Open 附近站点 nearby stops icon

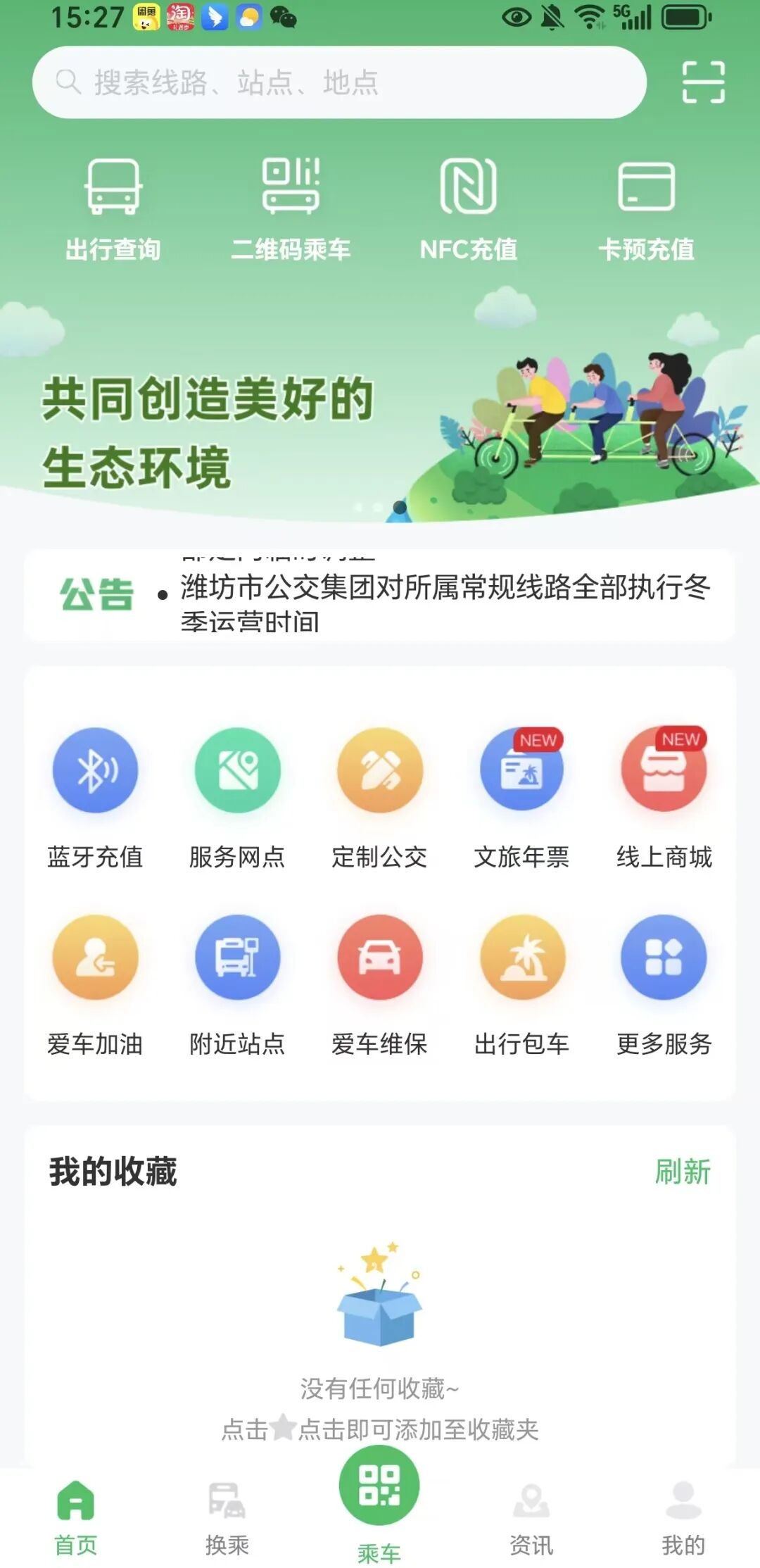238,958
